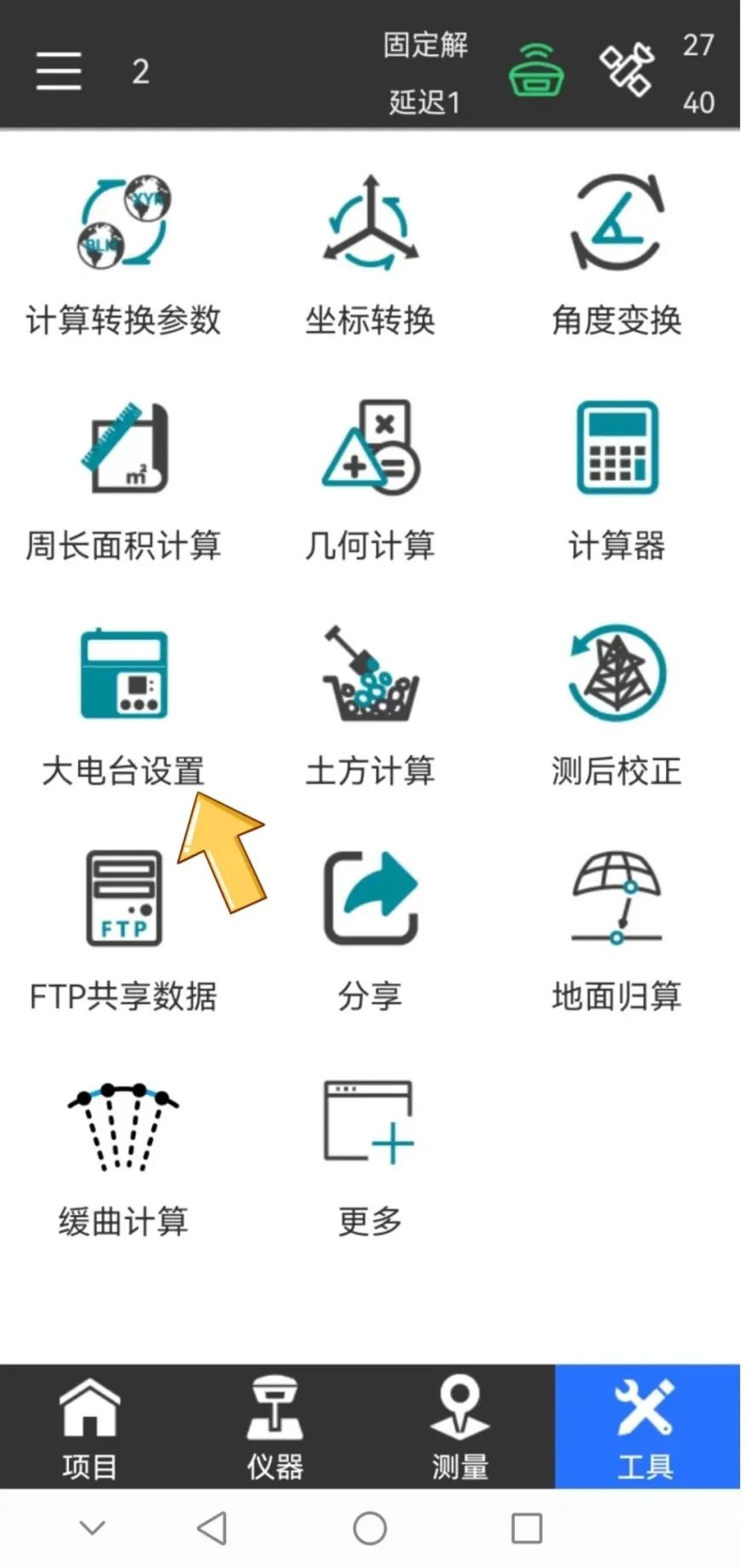Image resolution: width=747 pixels, height=1568 pixels.
Task: Switch to the 项目 tab
Action: point(89,1427)
